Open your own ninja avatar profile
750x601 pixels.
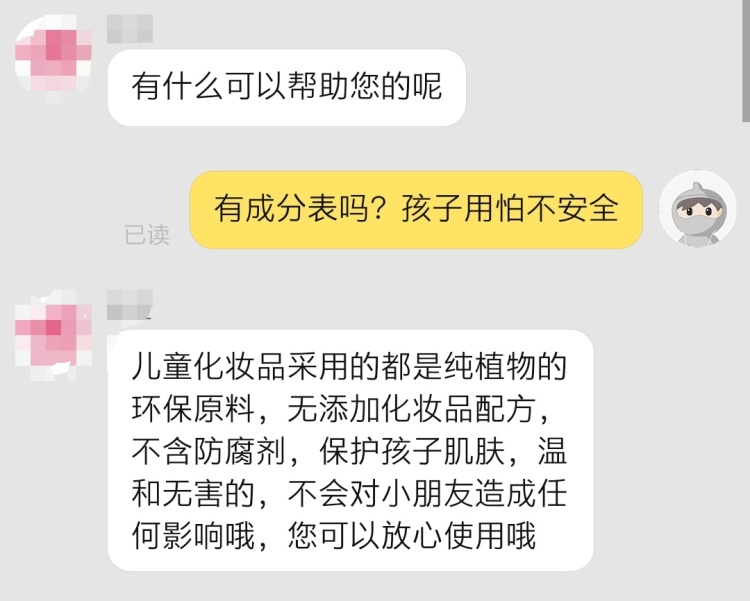click(697, 210)
